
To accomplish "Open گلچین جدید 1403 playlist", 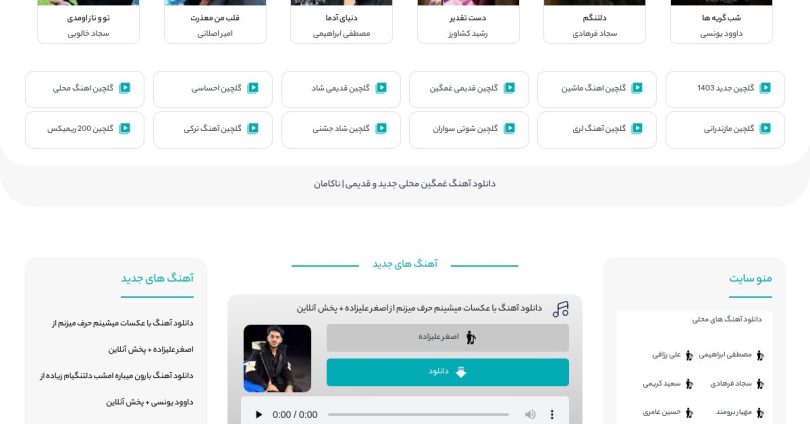I will pyautogui.click(x=725, y=88).
